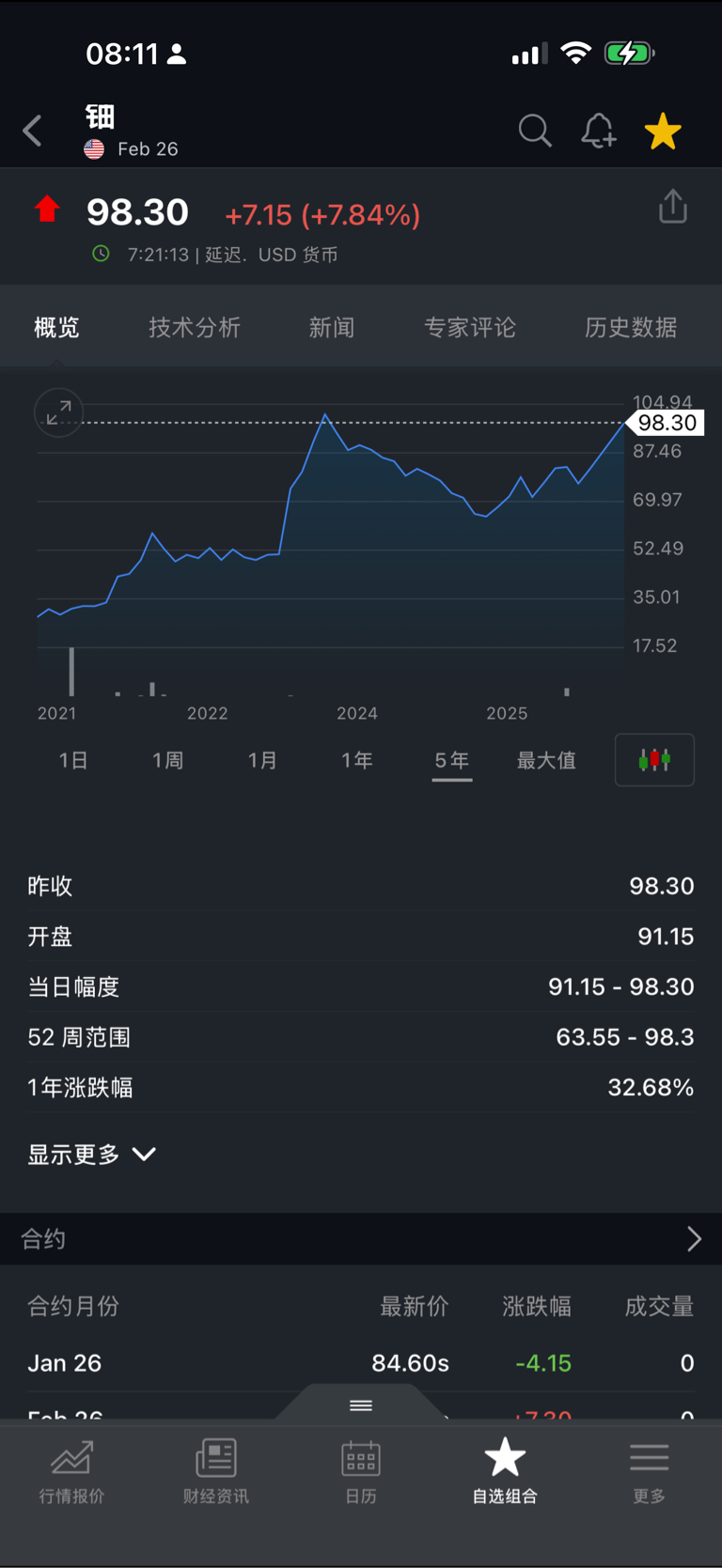Switch to the 专家评论 tab

tap(470, 327)
